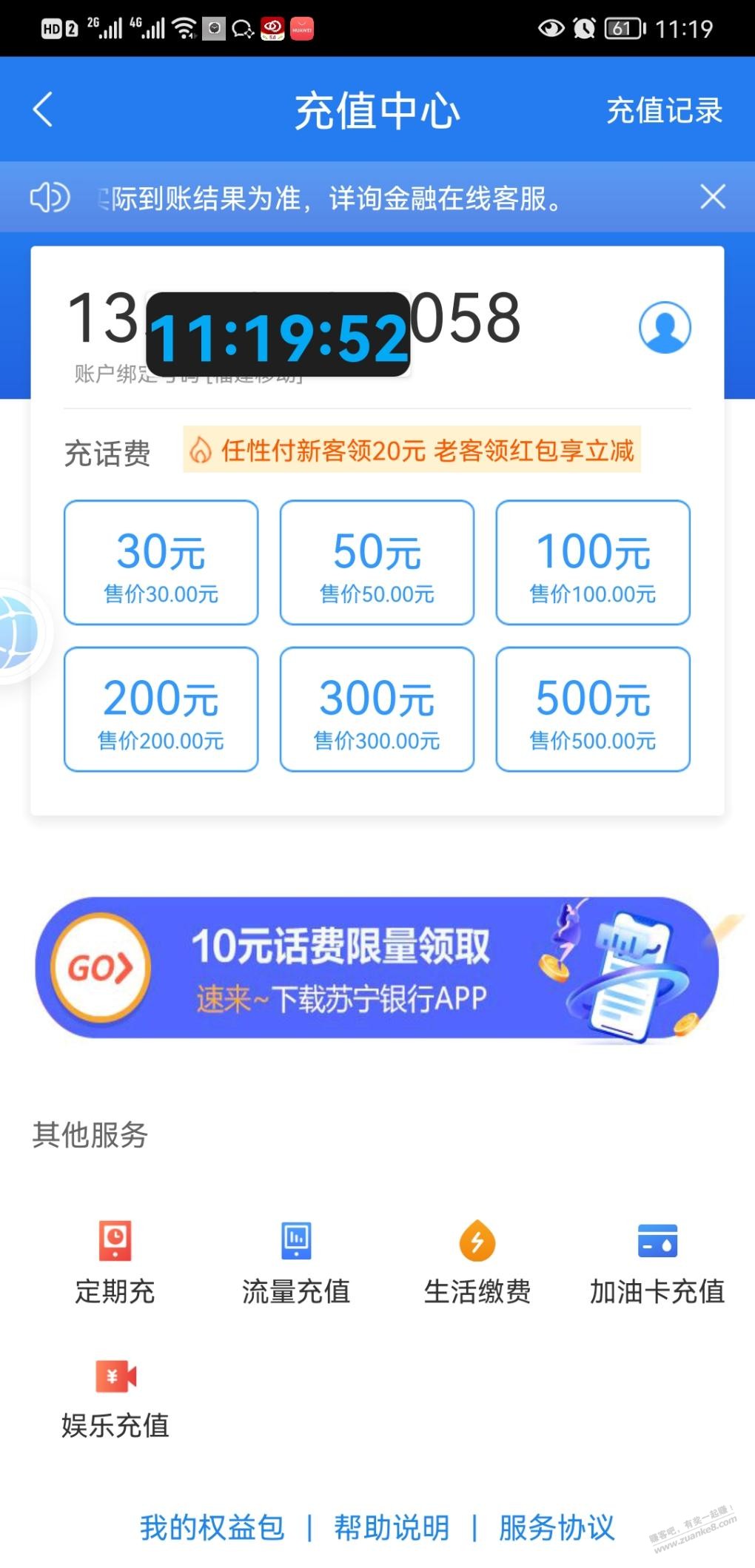
Task: Open 生活缴费 utility payments
Action: pyautogui.click(x=477, y=1261)
